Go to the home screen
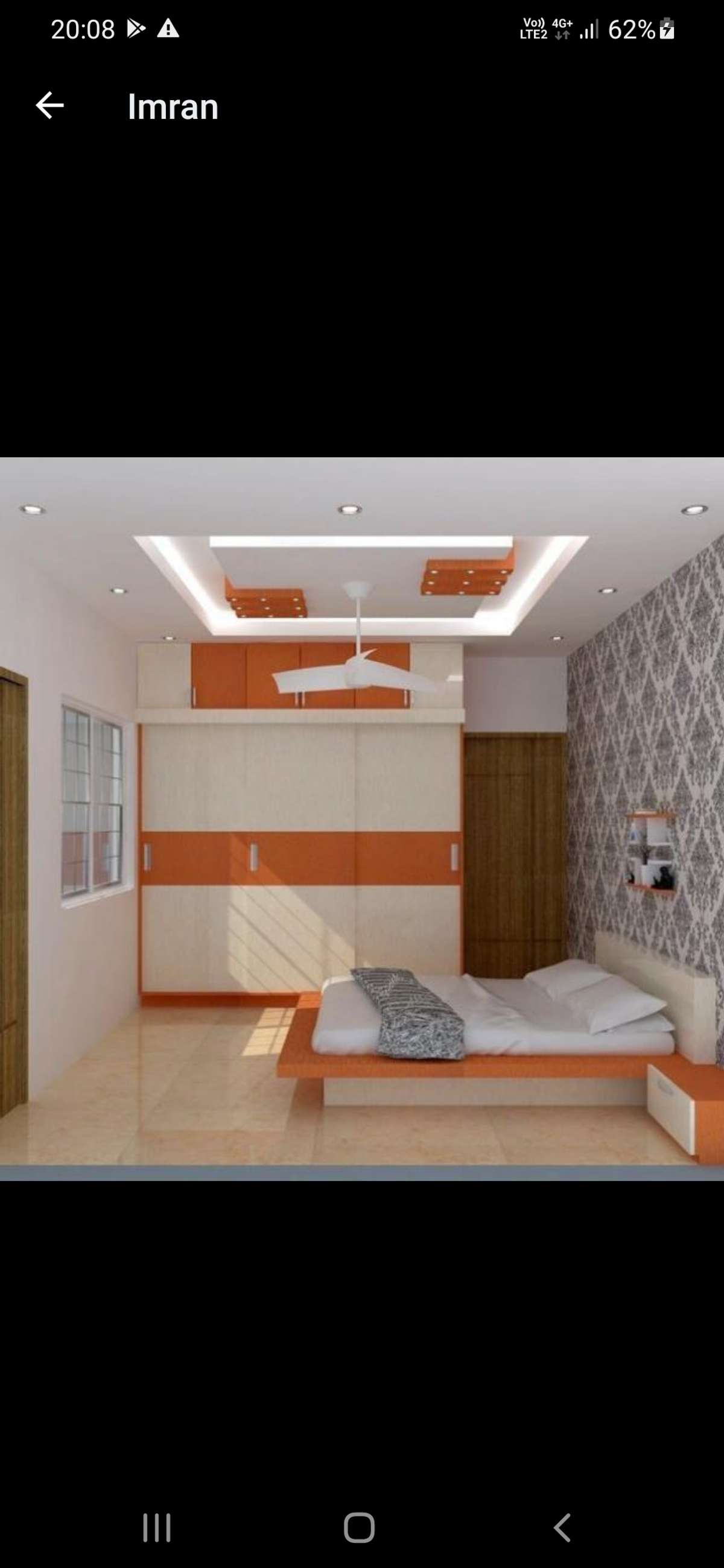This screenshot has height=1568, width=724. [359, 1527]
